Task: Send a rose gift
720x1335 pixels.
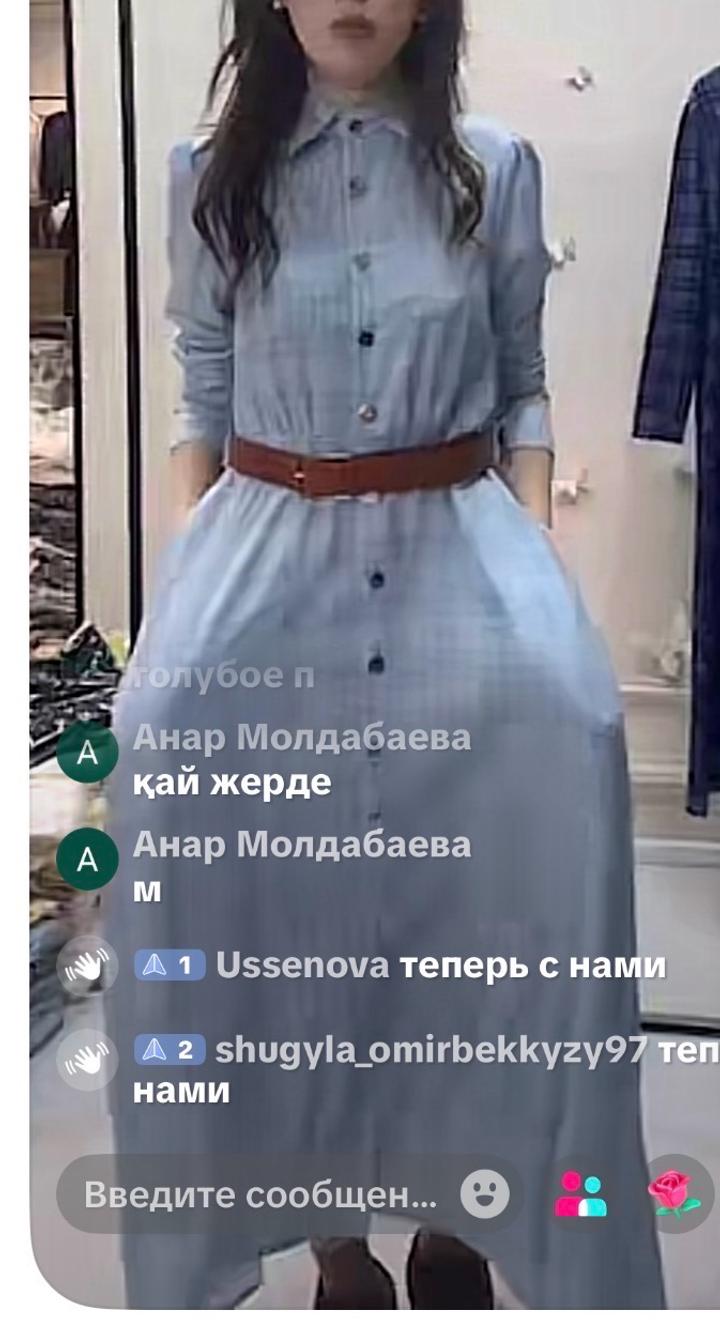Action: [675, 1193]
